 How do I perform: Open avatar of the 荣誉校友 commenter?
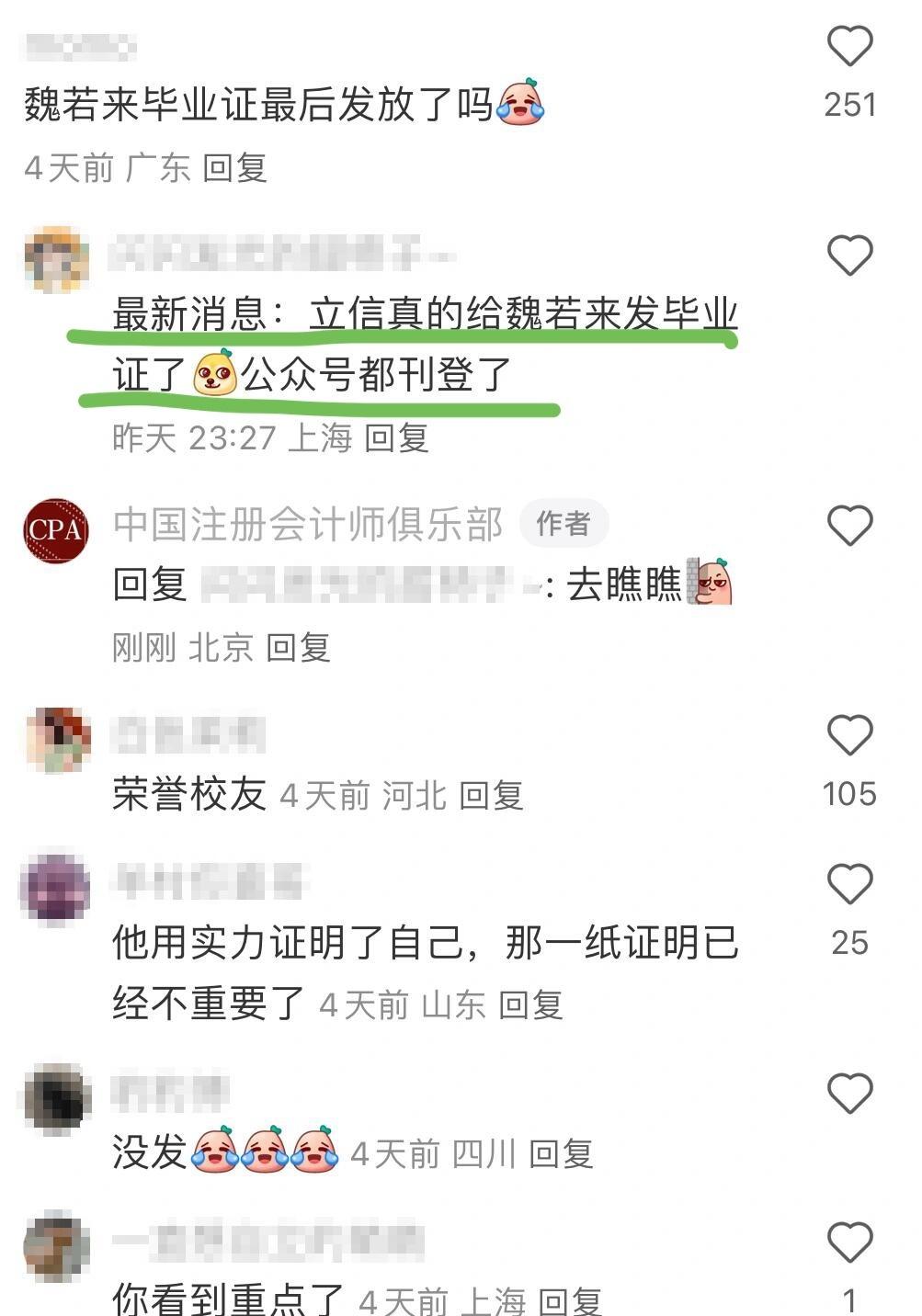[x=58, y=739]
